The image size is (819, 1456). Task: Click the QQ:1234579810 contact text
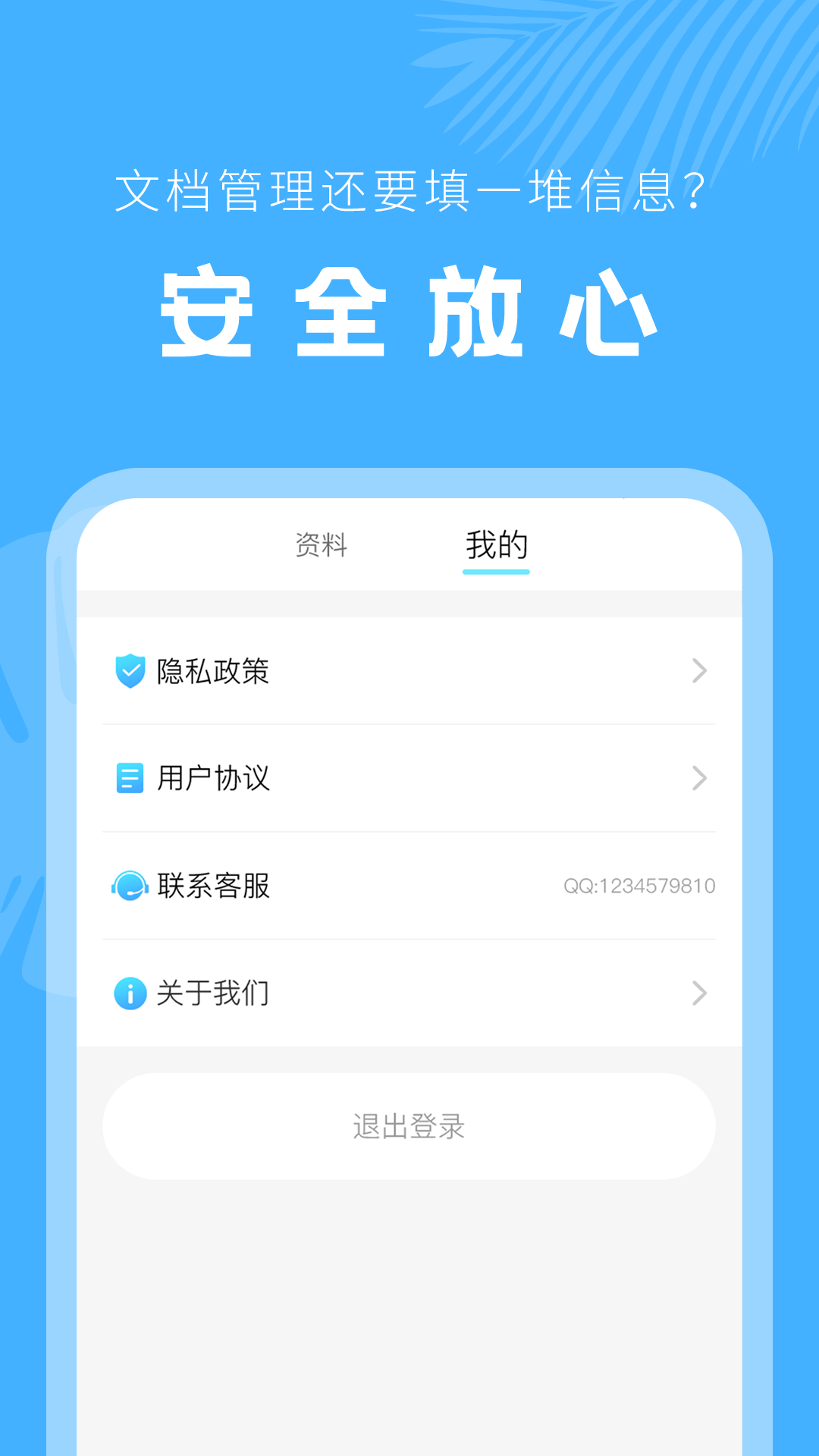point(641,886)
